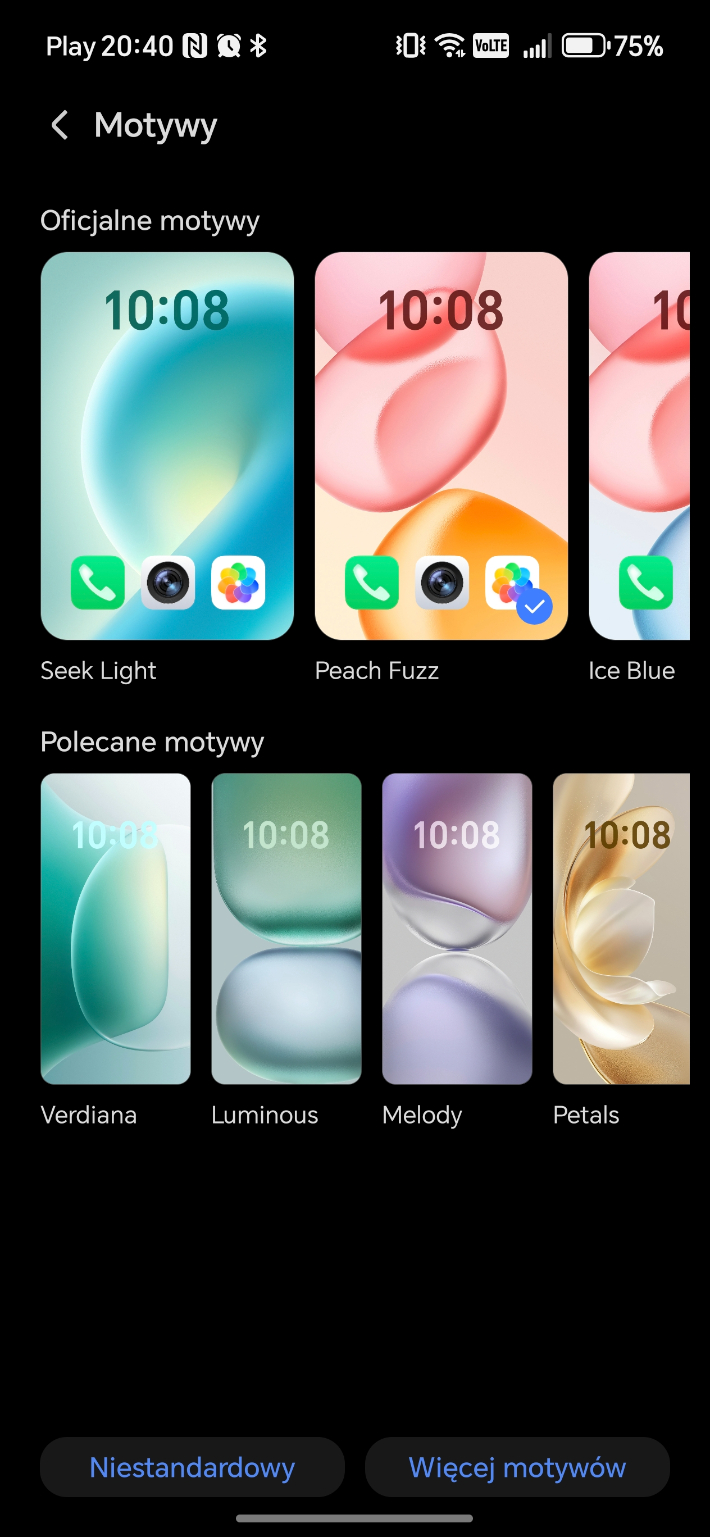Tap the Niestandardowy button

[x=192, y=1467]
